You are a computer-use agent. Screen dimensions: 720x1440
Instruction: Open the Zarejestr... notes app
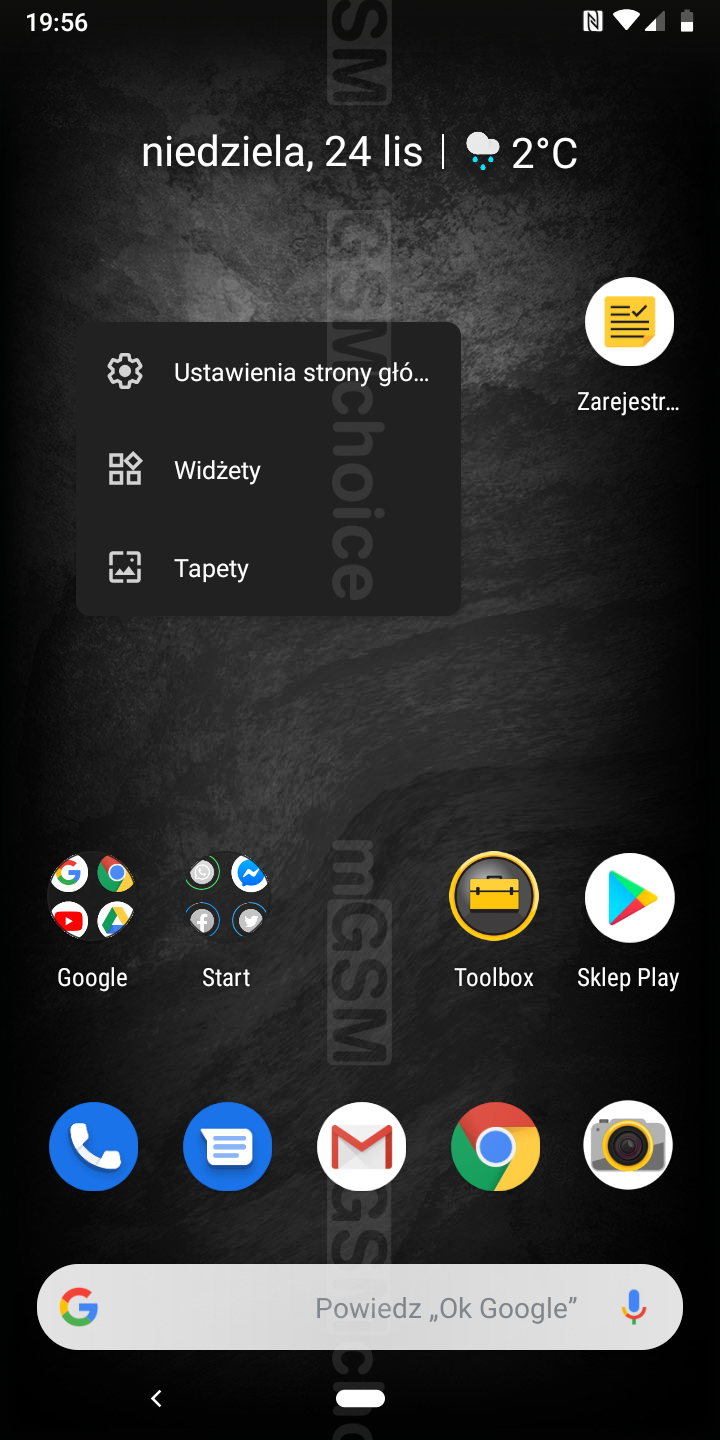click(629, 323)
